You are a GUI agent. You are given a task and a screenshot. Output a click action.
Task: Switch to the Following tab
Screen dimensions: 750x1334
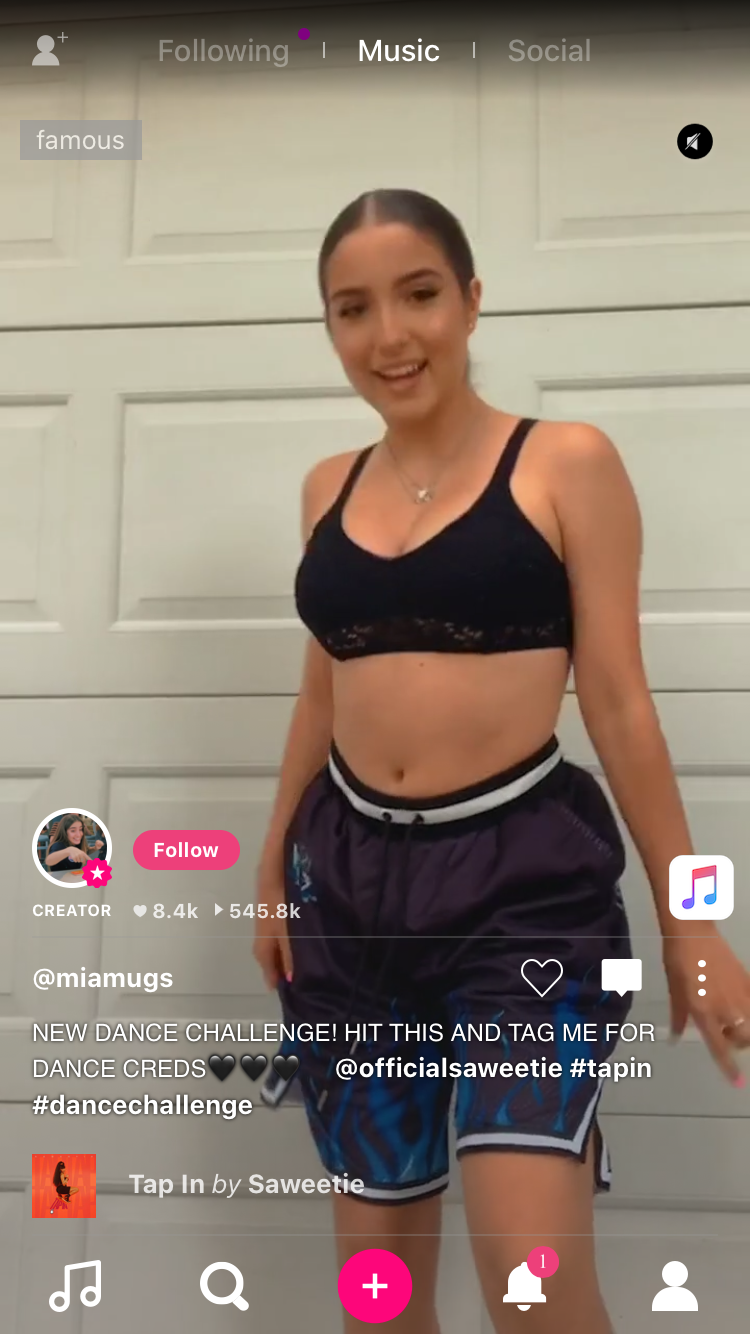(x=223, y=51)
